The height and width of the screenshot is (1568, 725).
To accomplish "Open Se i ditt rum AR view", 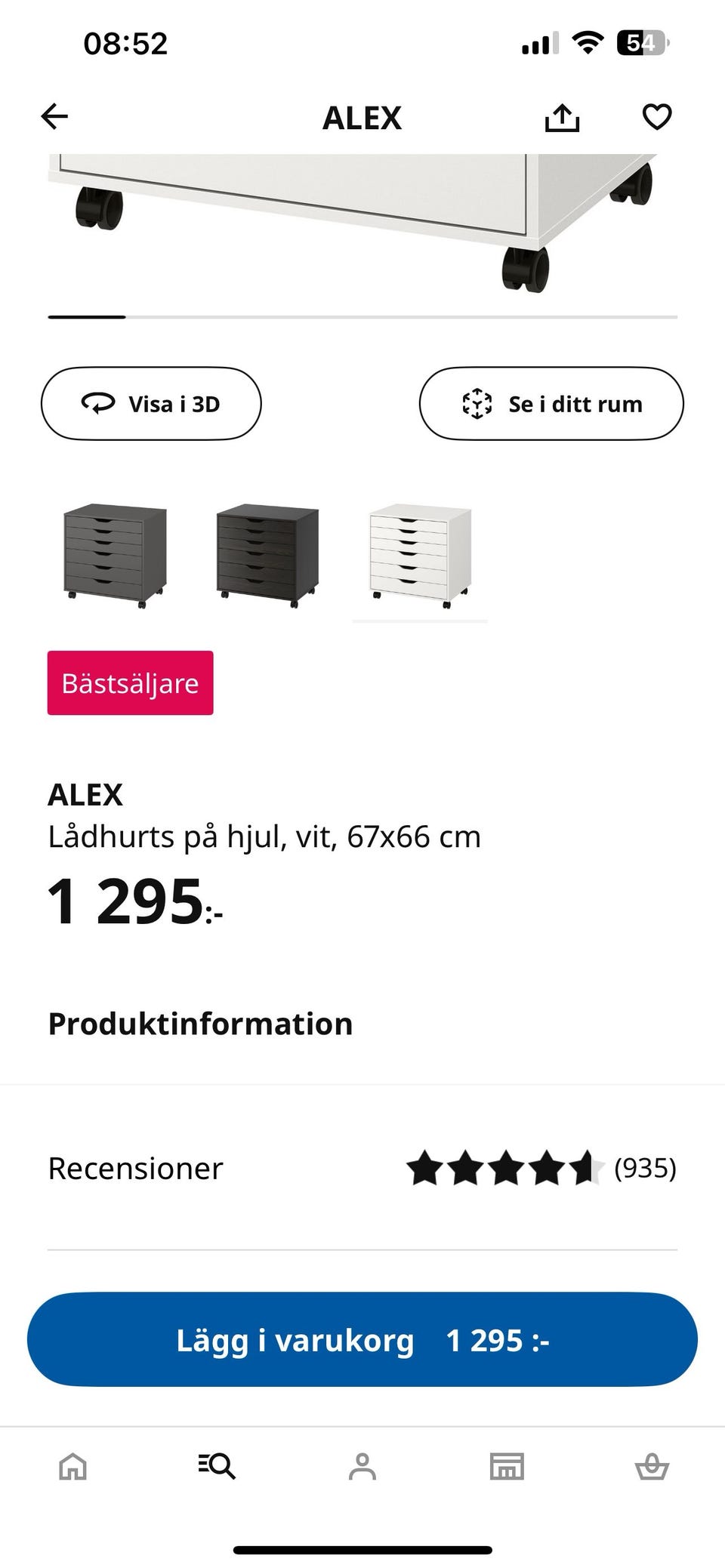I will [551, 403].
